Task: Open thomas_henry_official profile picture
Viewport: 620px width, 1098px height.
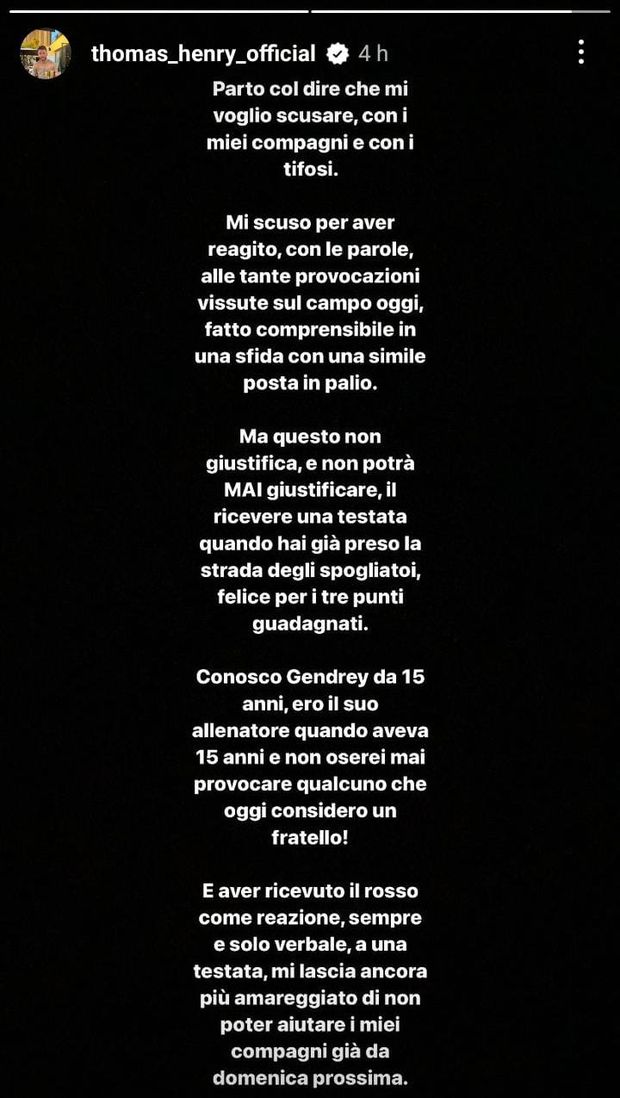Action: [x=46, y=53]
